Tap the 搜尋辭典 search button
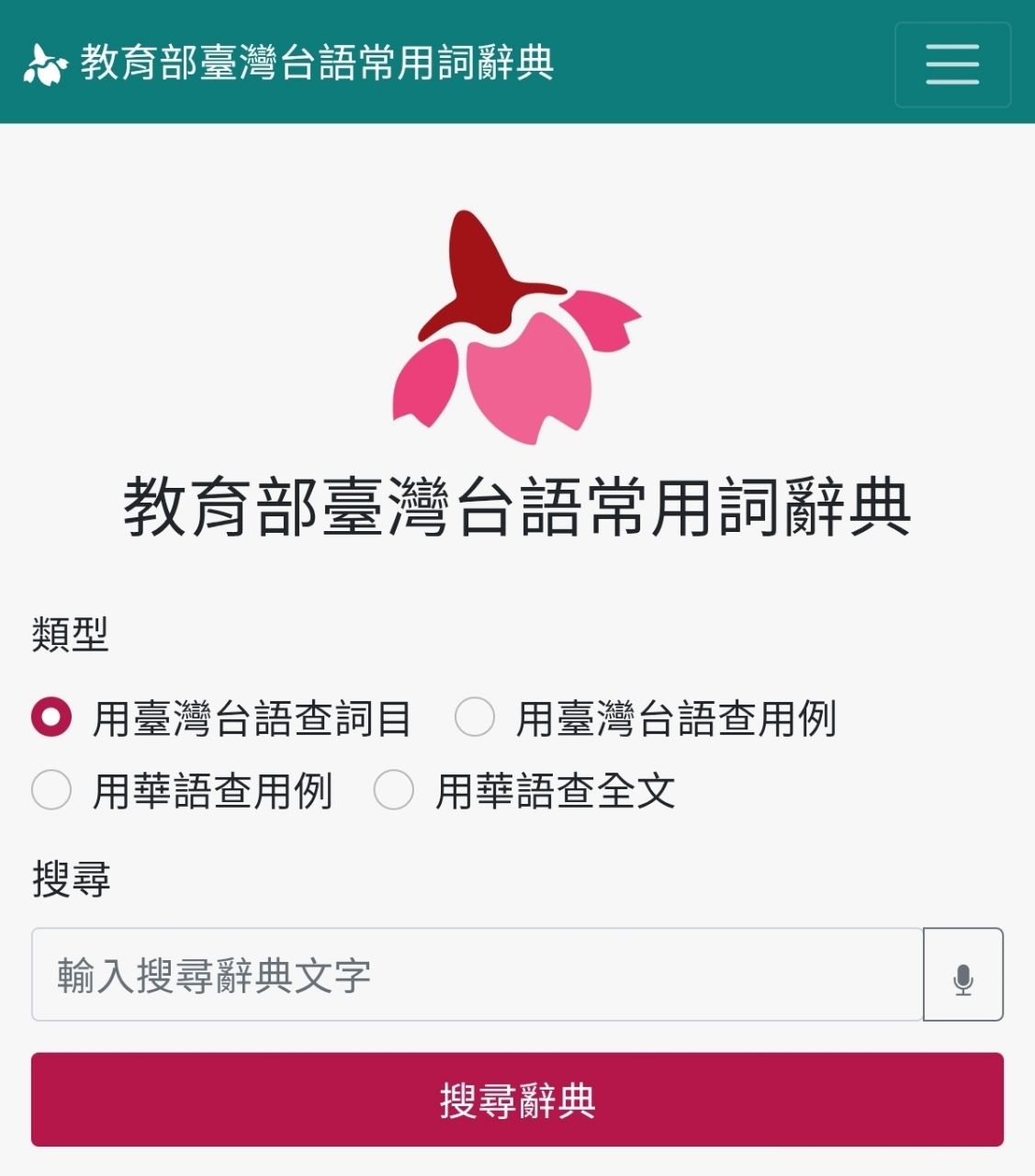This screenshot has height=1176, width=1035. (x=517, y=1100)
